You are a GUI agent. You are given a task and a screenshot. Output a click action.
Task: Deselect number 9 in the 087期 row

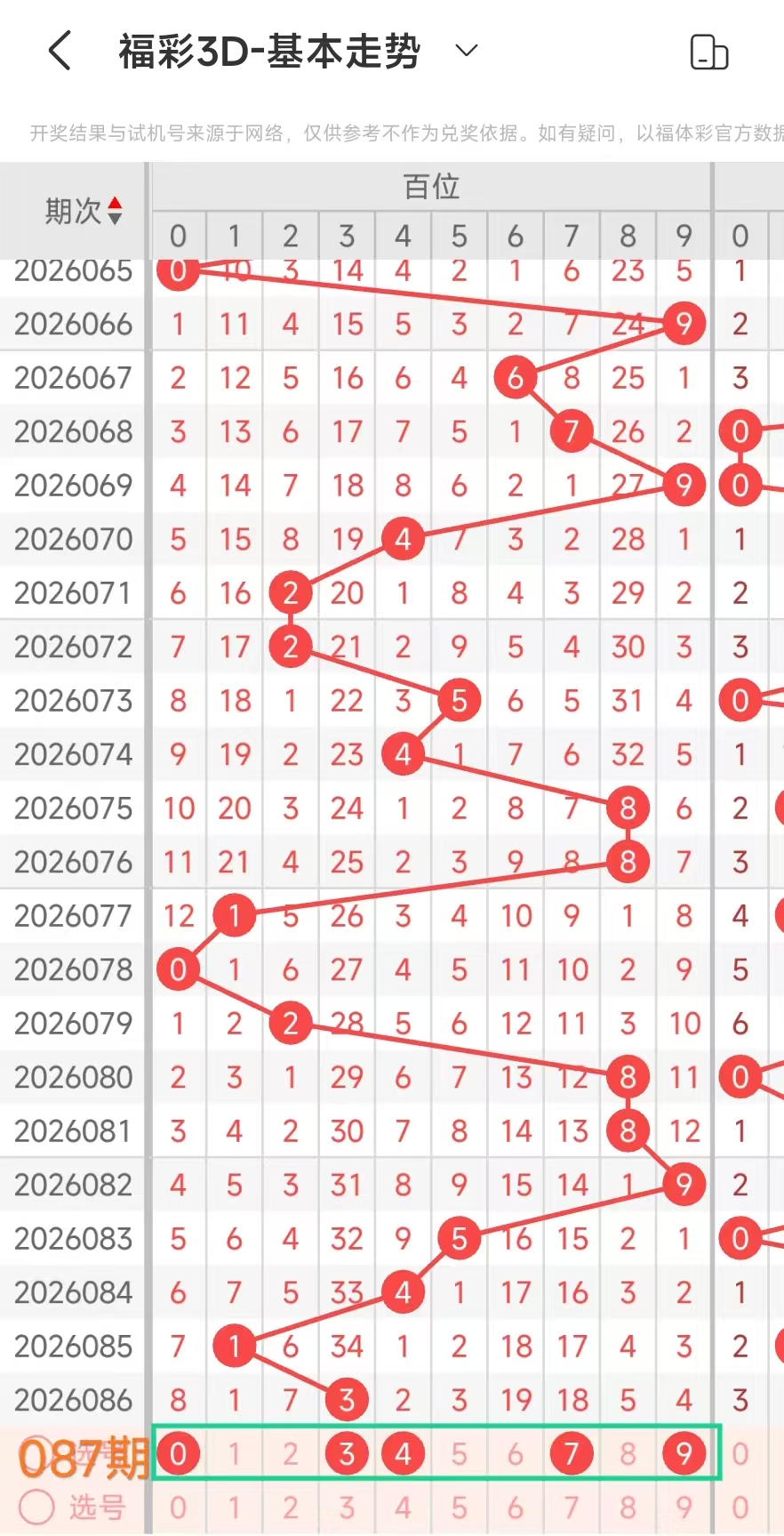coord(684,1453)
